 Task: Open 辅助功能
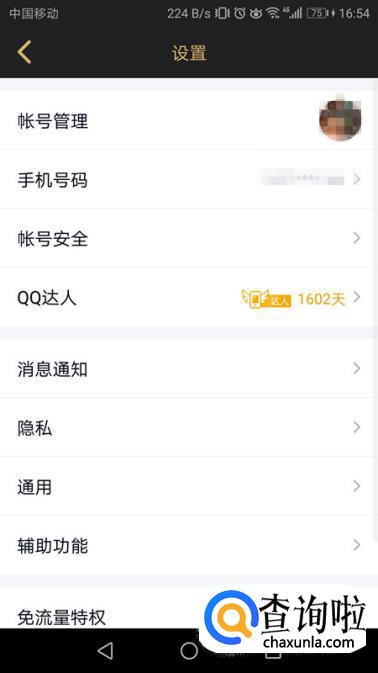(187, 545)
